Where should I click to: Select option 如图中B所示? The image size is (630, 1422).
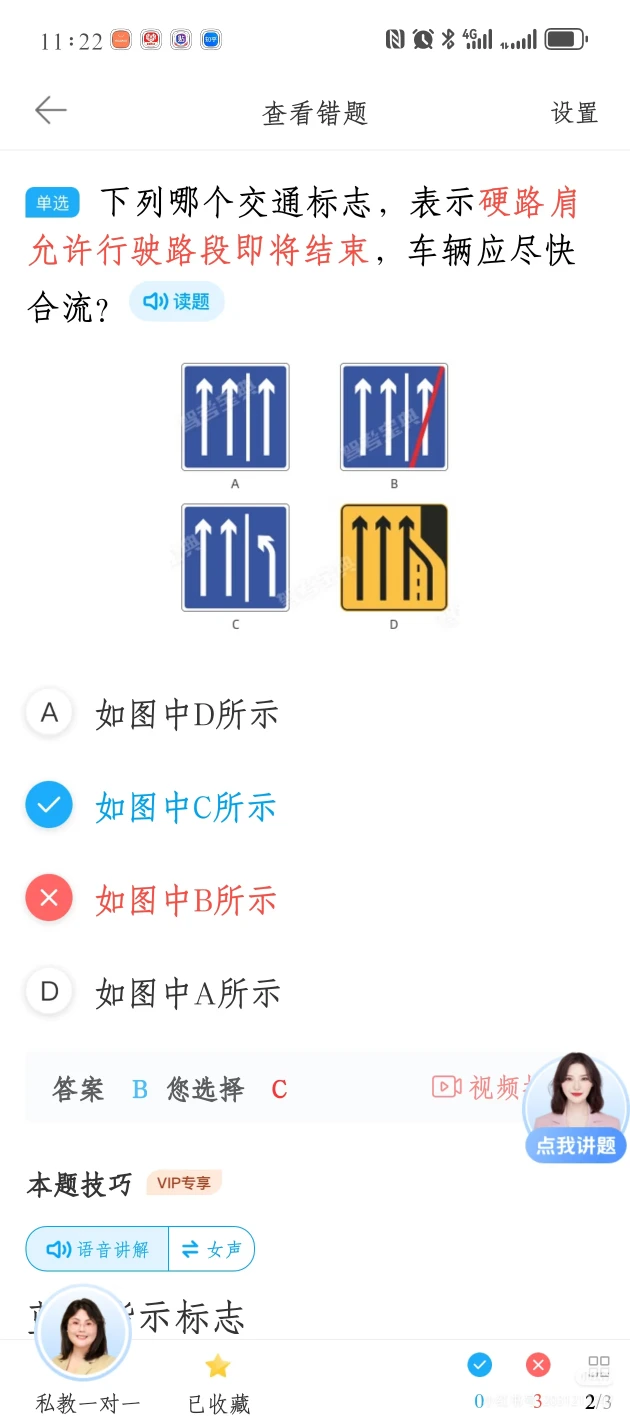(186, 900)
